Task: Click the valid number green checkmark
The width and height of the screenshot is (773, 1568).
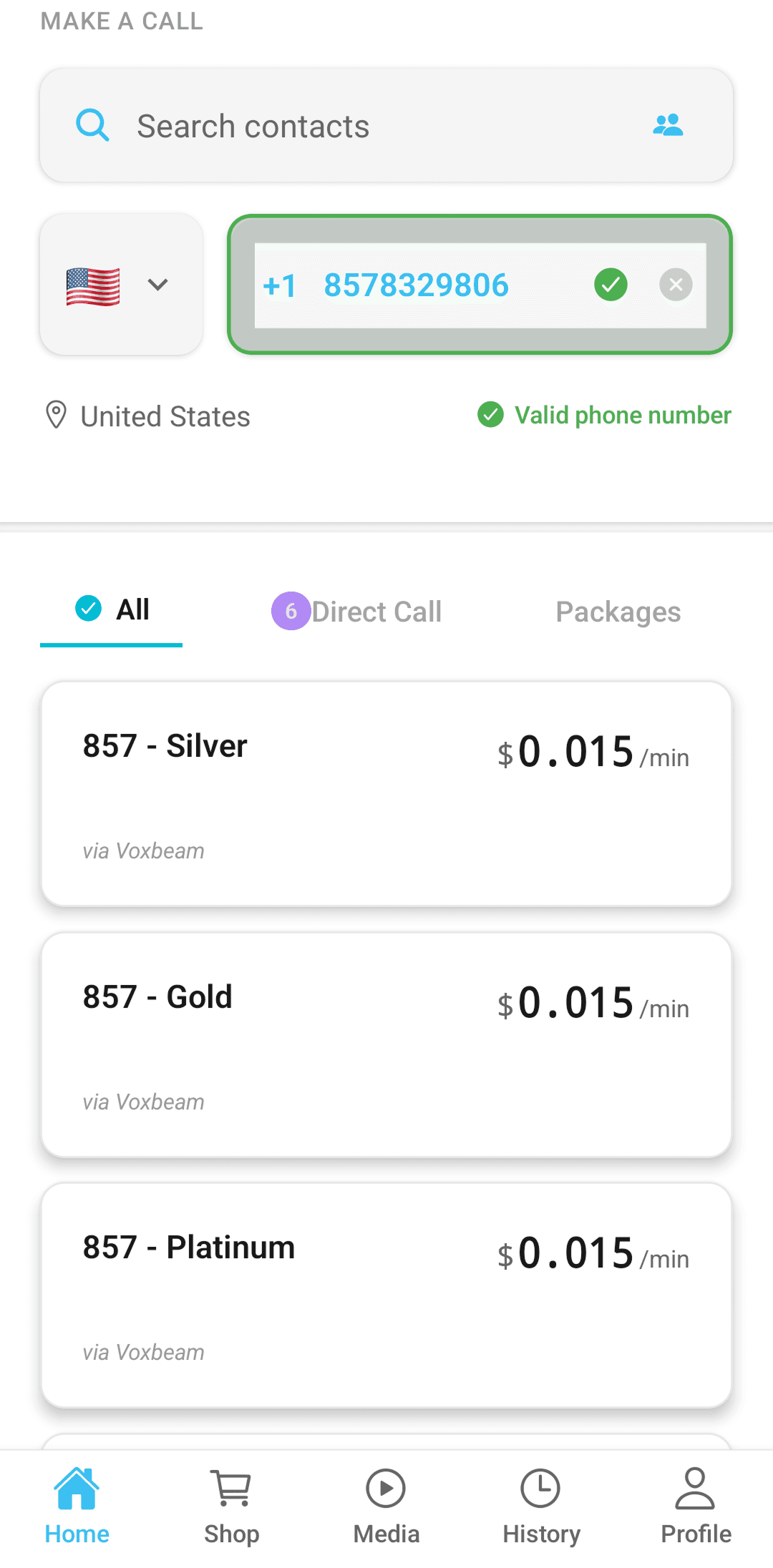Action: click(611, 285)
